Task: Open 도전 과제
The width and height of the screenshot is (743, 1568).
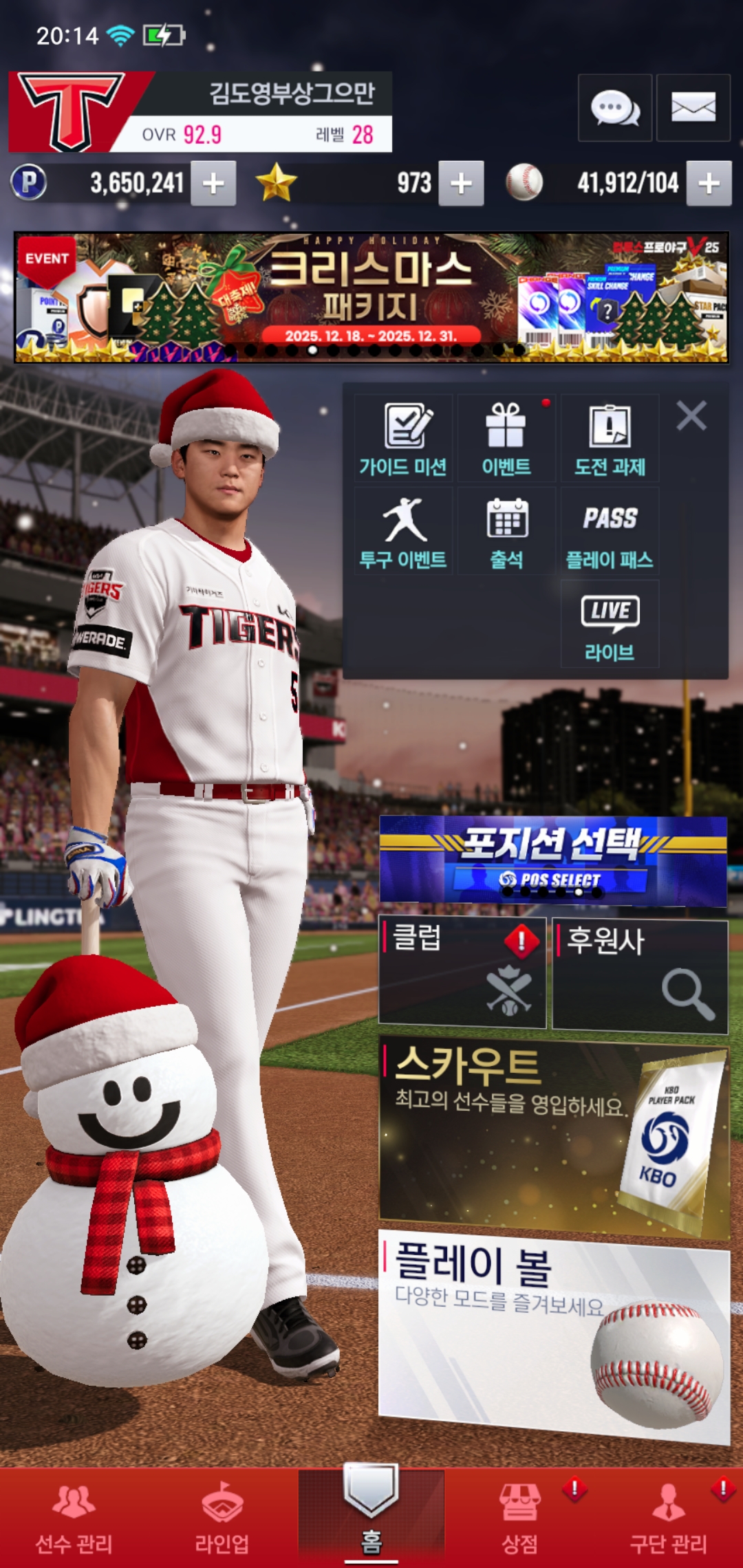Action: click(610, 438)
